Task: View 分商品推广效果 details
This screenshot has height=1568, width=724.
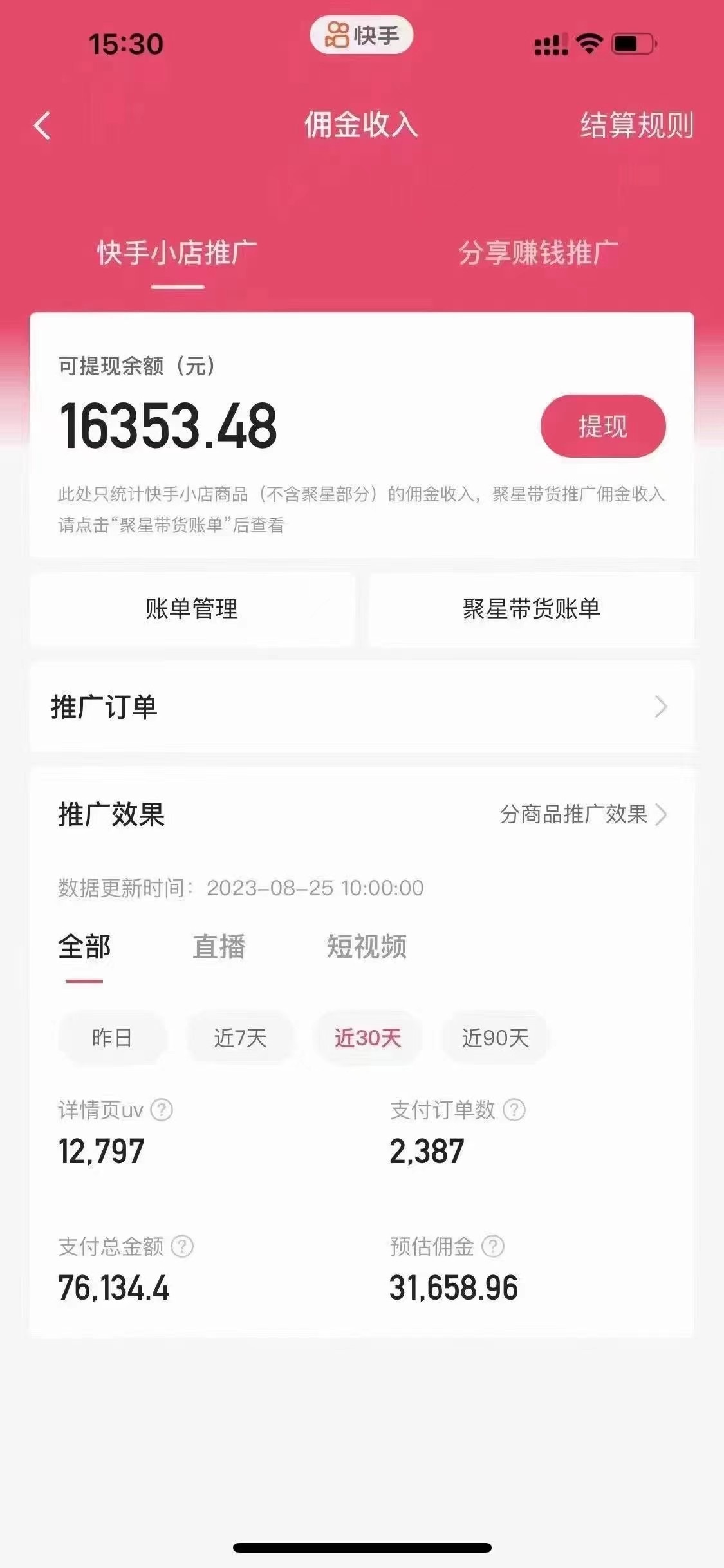Action: (582, 814)
